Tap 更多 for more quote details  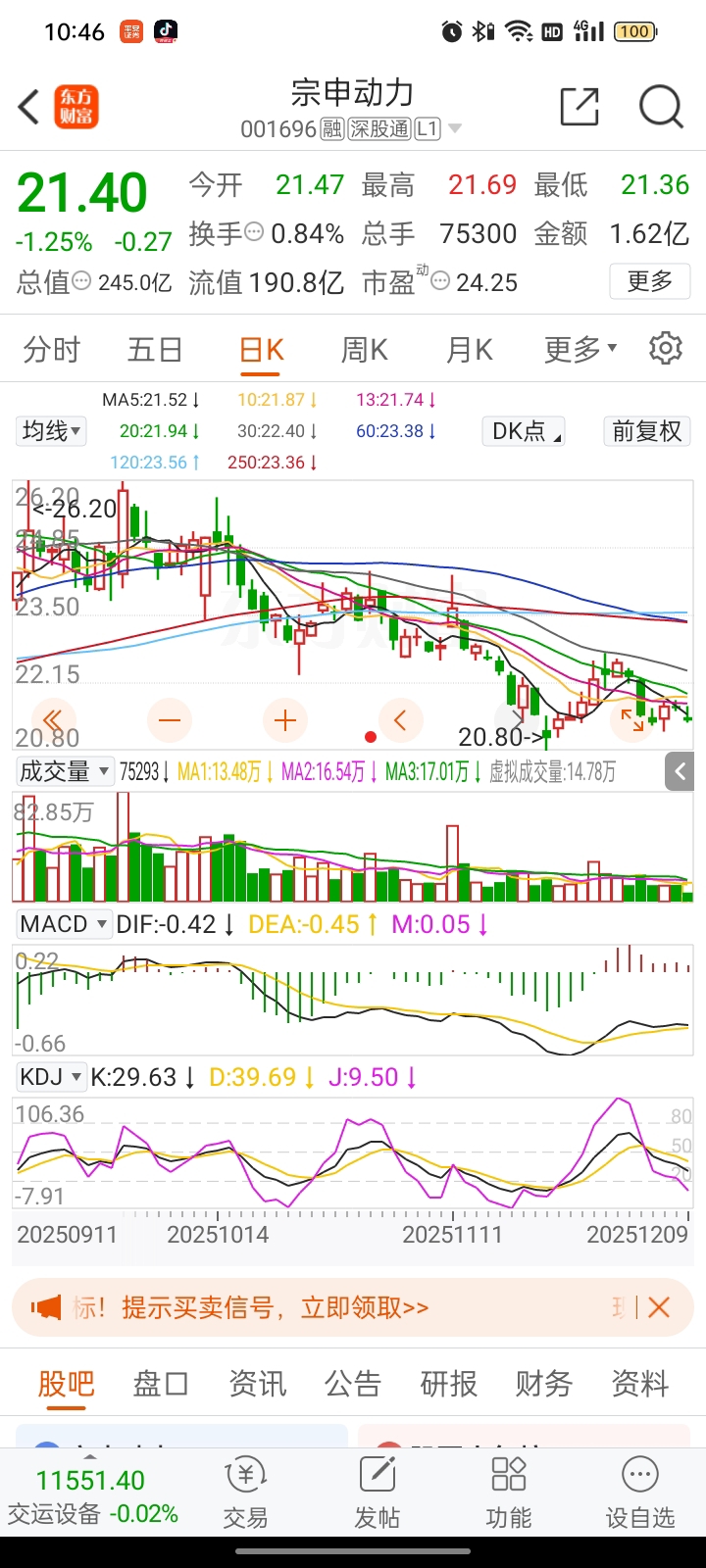tap(649, 282)
